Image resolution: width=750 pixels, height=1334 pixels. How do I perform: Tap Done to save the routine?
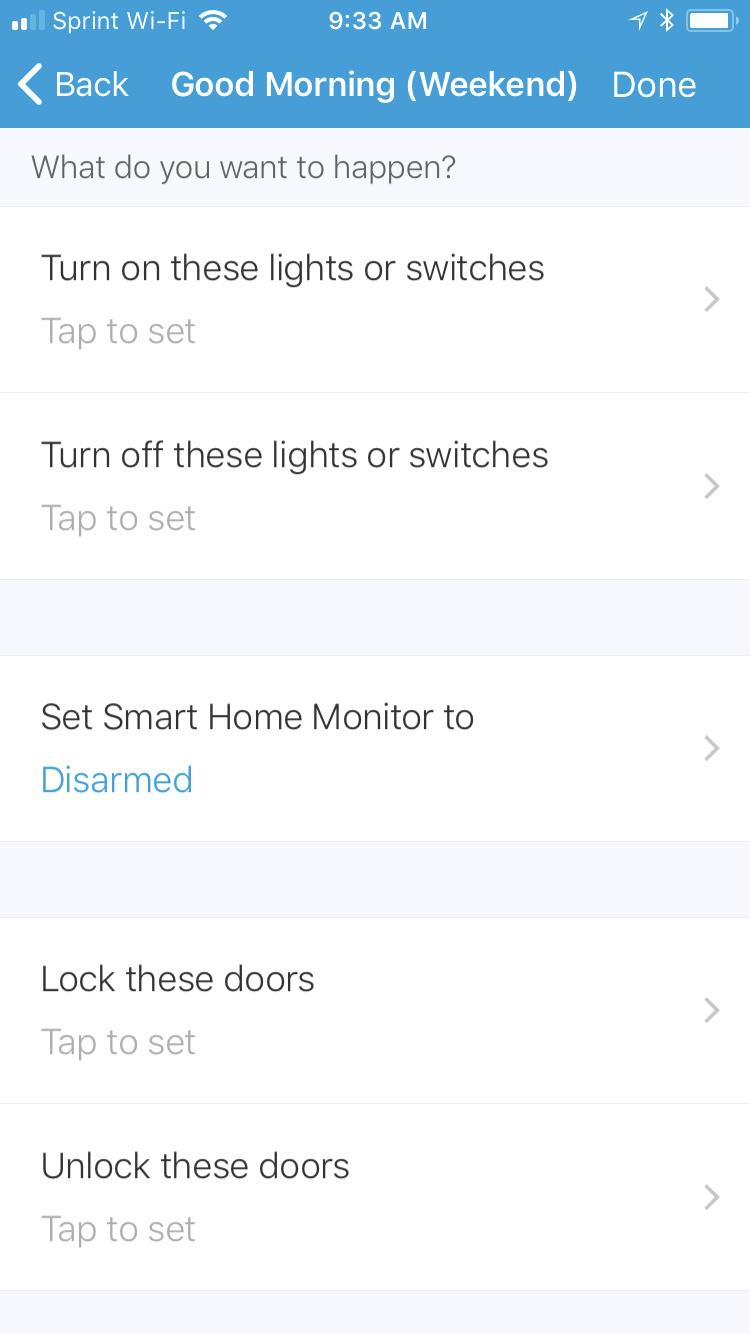tap(653, 85)
